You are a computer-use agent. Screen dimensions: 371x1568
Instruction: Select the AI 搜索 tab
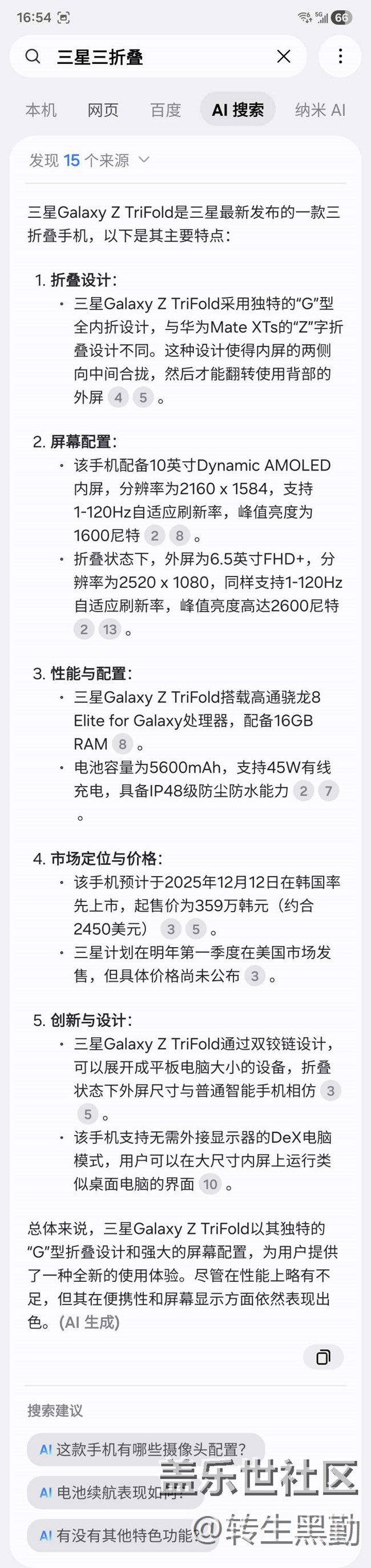click(237, 110)
